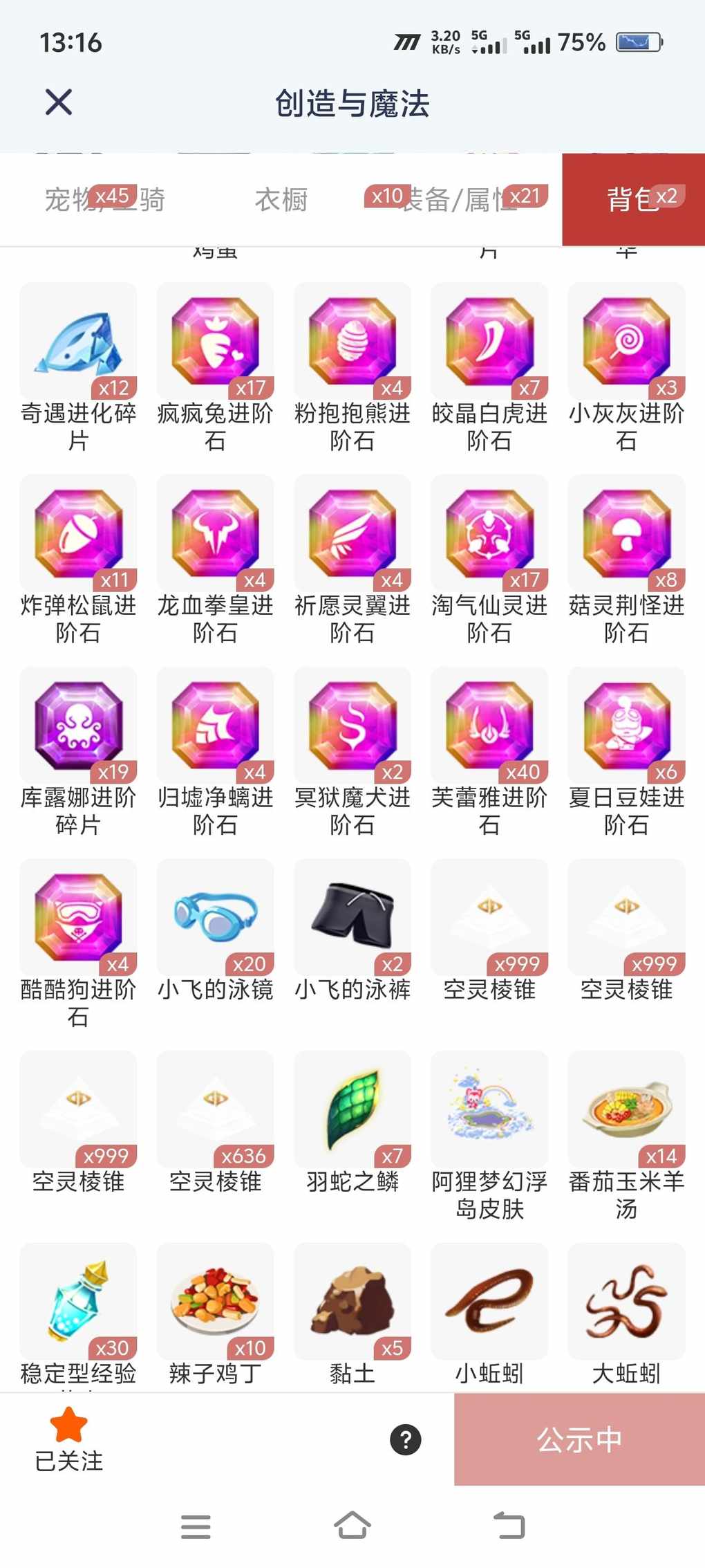Go to the system home screen
The height and width of the screenshot is (1568, 705).
(x=352, y=1525)
